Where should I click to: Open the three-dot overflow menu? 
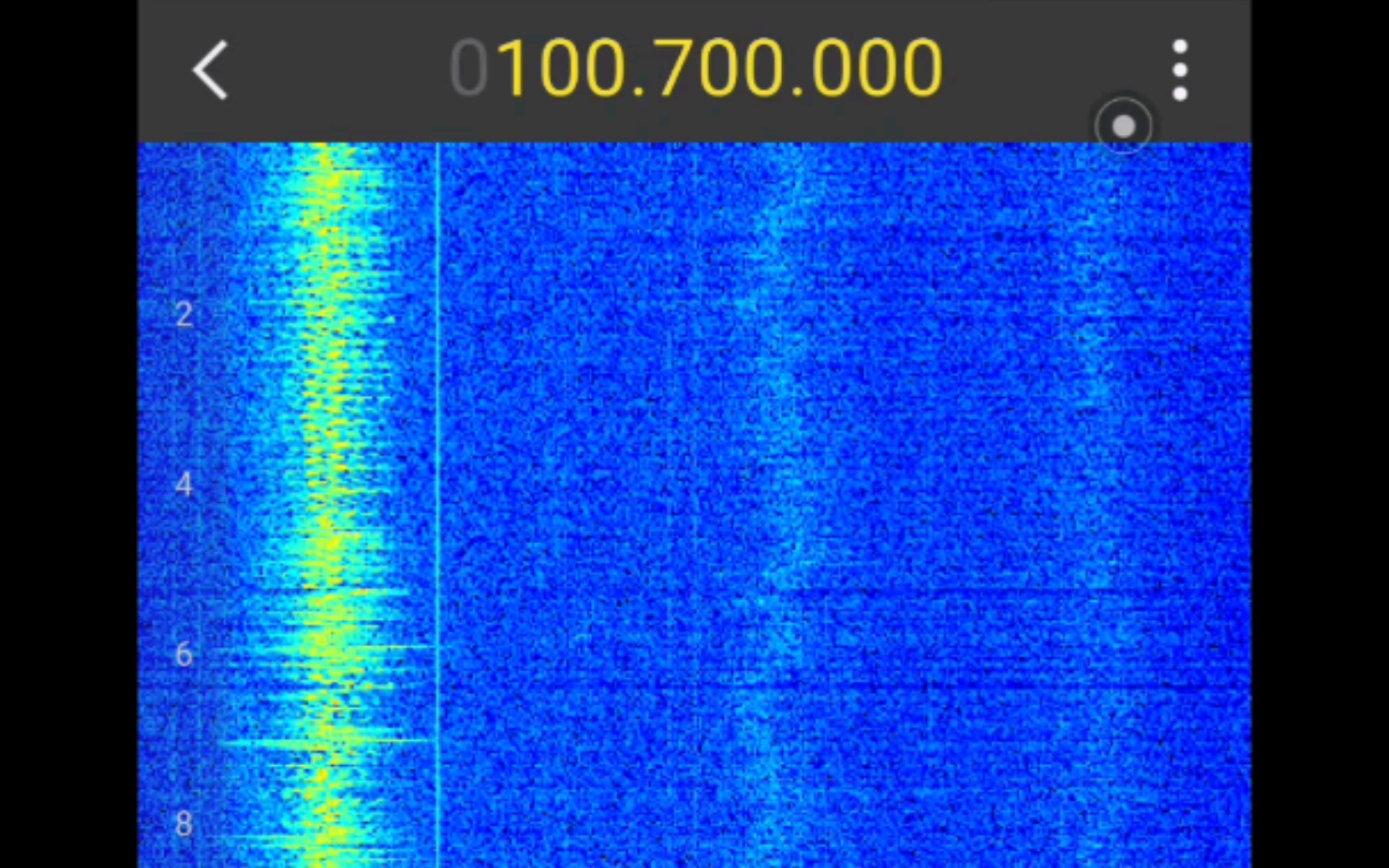pos(1179,71)
